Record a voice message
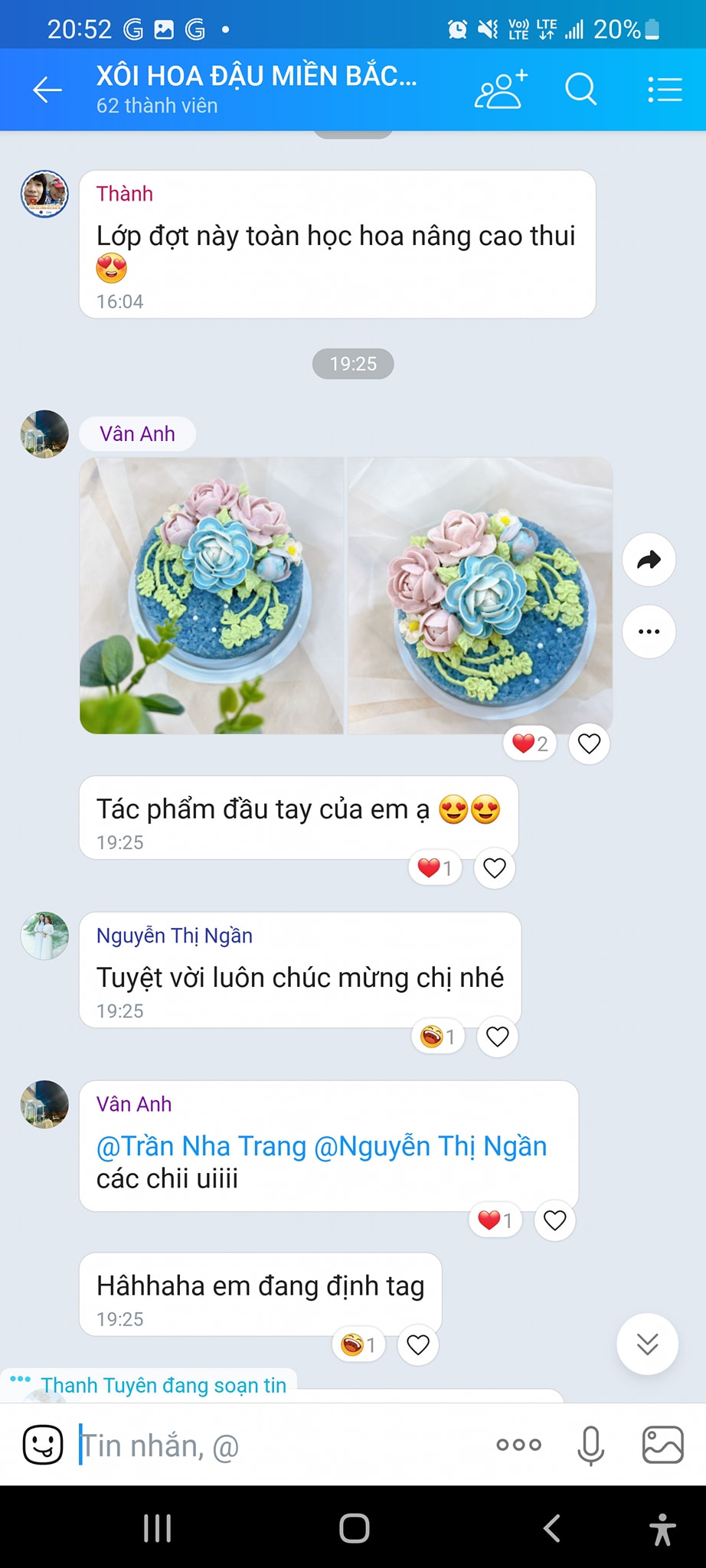 tap(590, 1445)
